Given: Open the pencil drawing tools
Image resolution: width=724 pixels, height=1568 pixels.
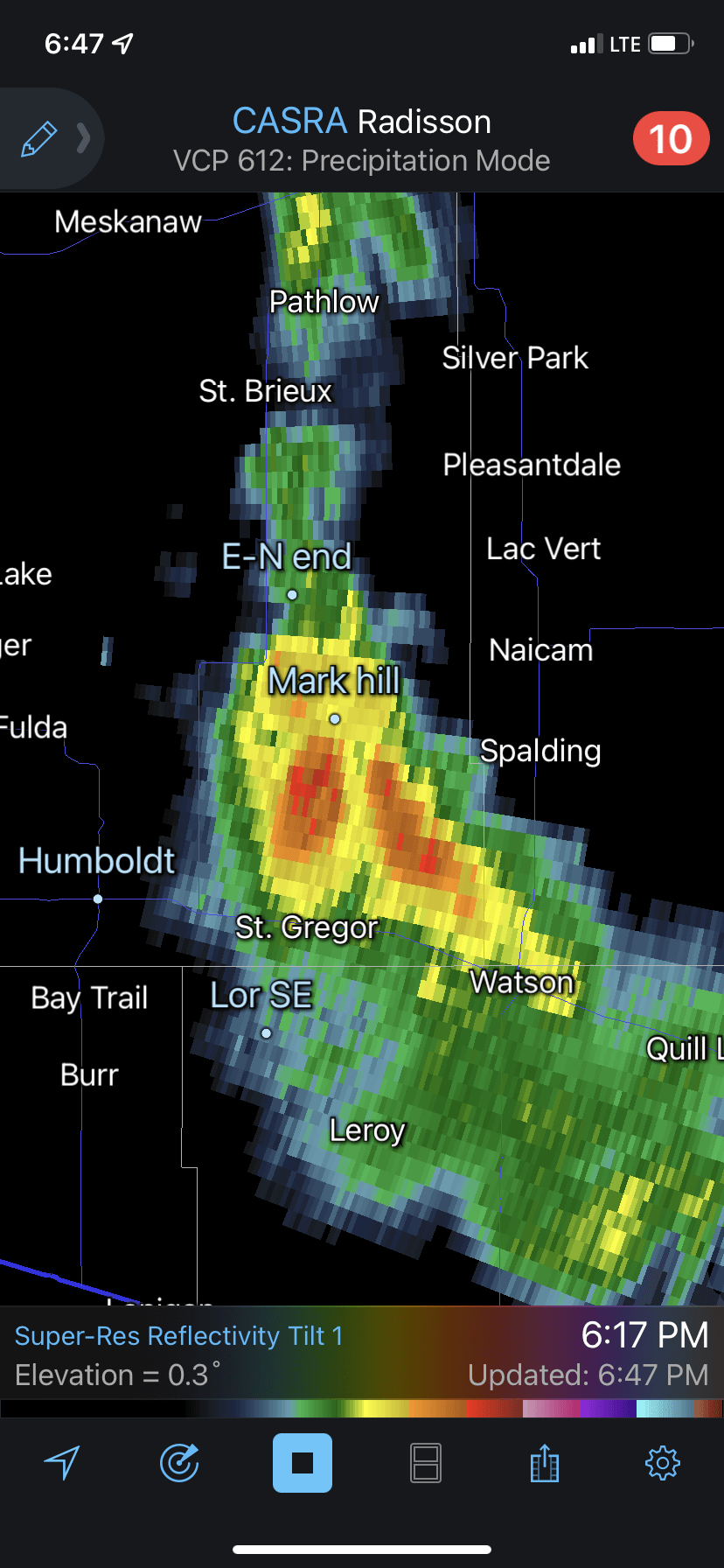Looking at the screenshot, I should [x=39, y=138].
